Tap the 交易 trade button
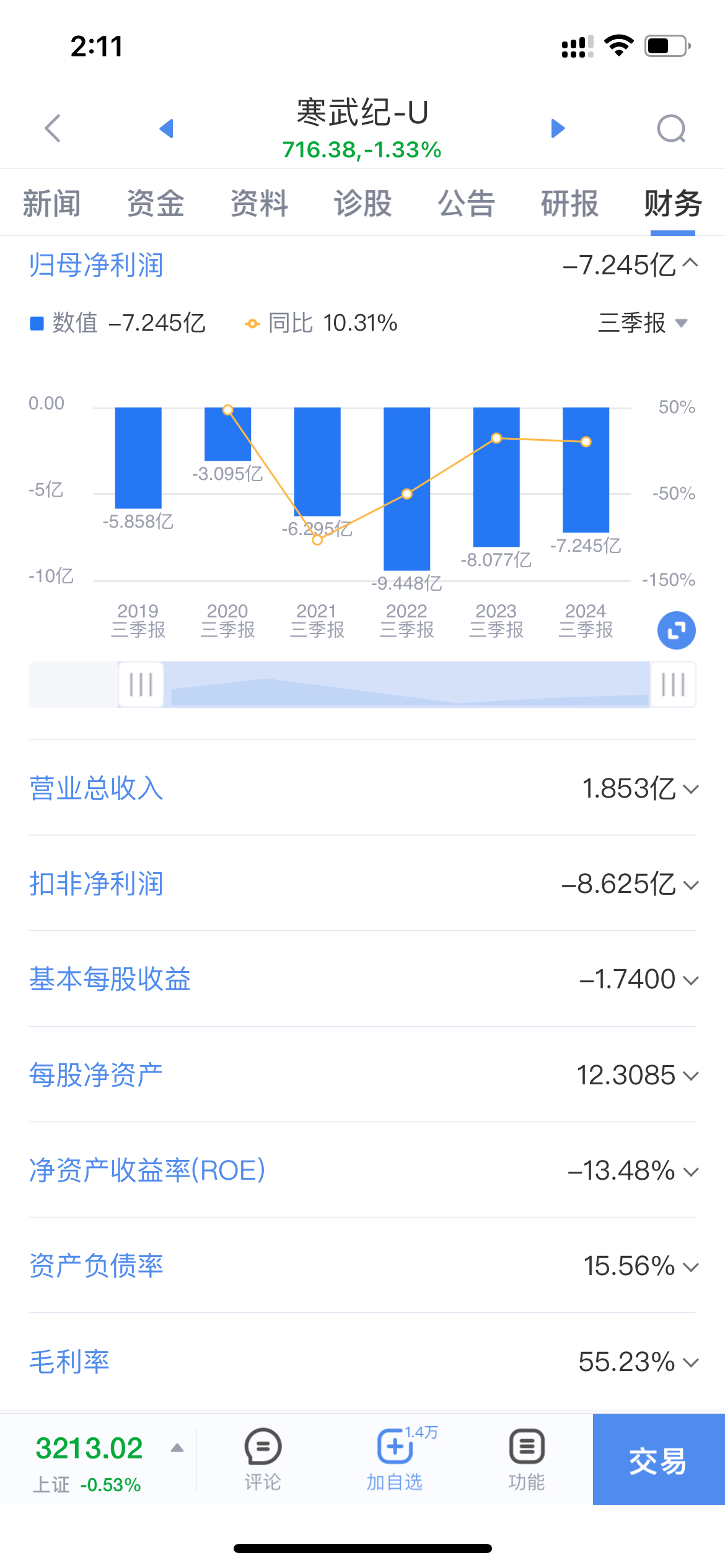 (x=659, y=1460)
